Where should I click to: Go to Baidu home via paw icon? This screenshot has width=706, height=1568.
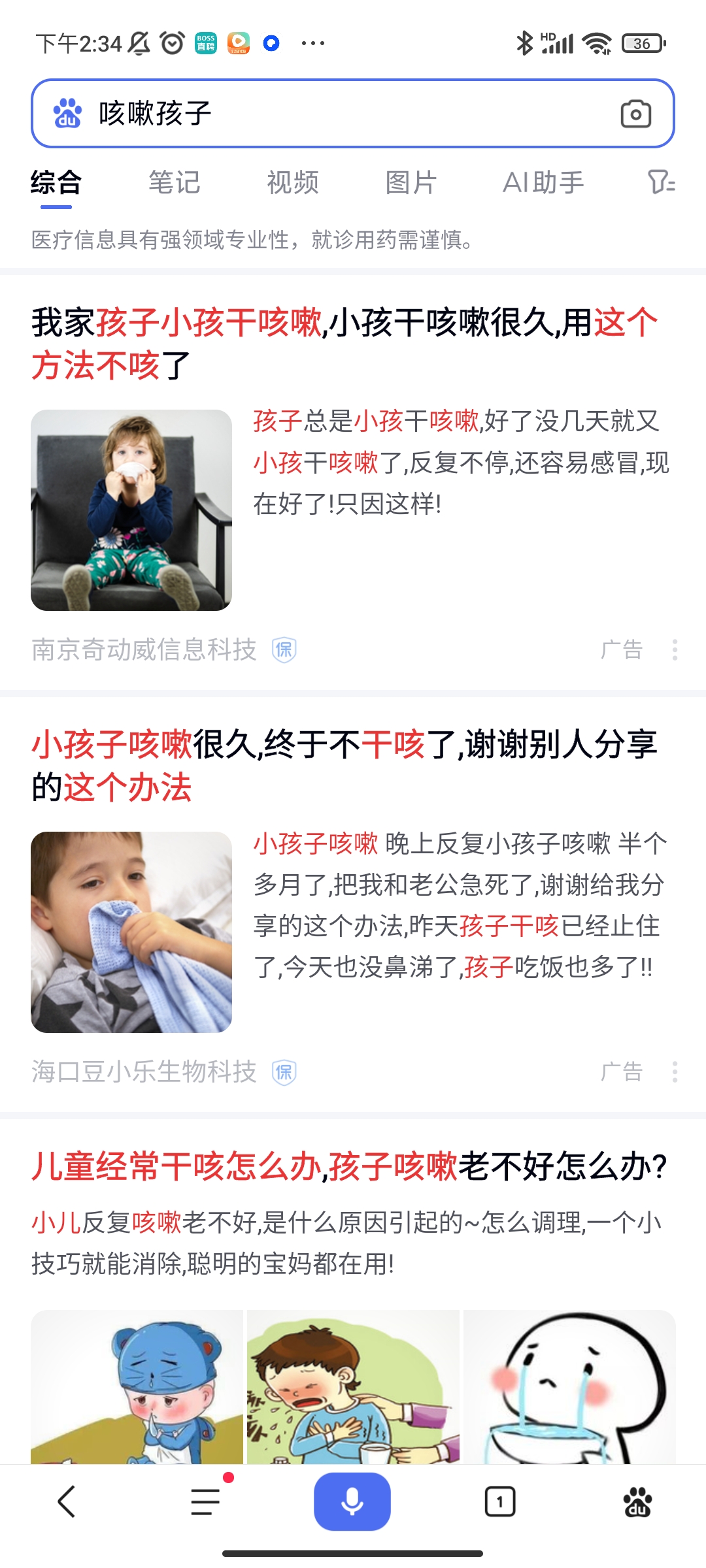637,1501
